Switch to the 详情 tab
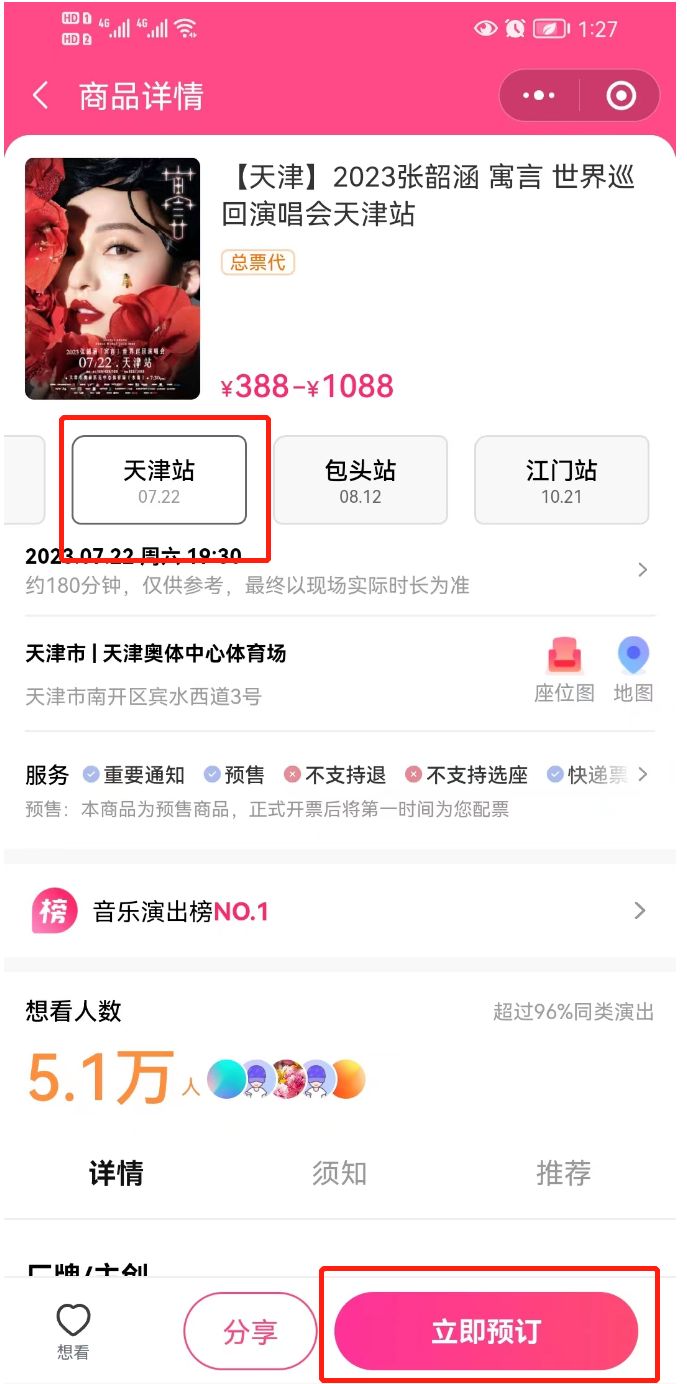The width and height of the screenshot is (687, 1384). tap(116, 1173)
